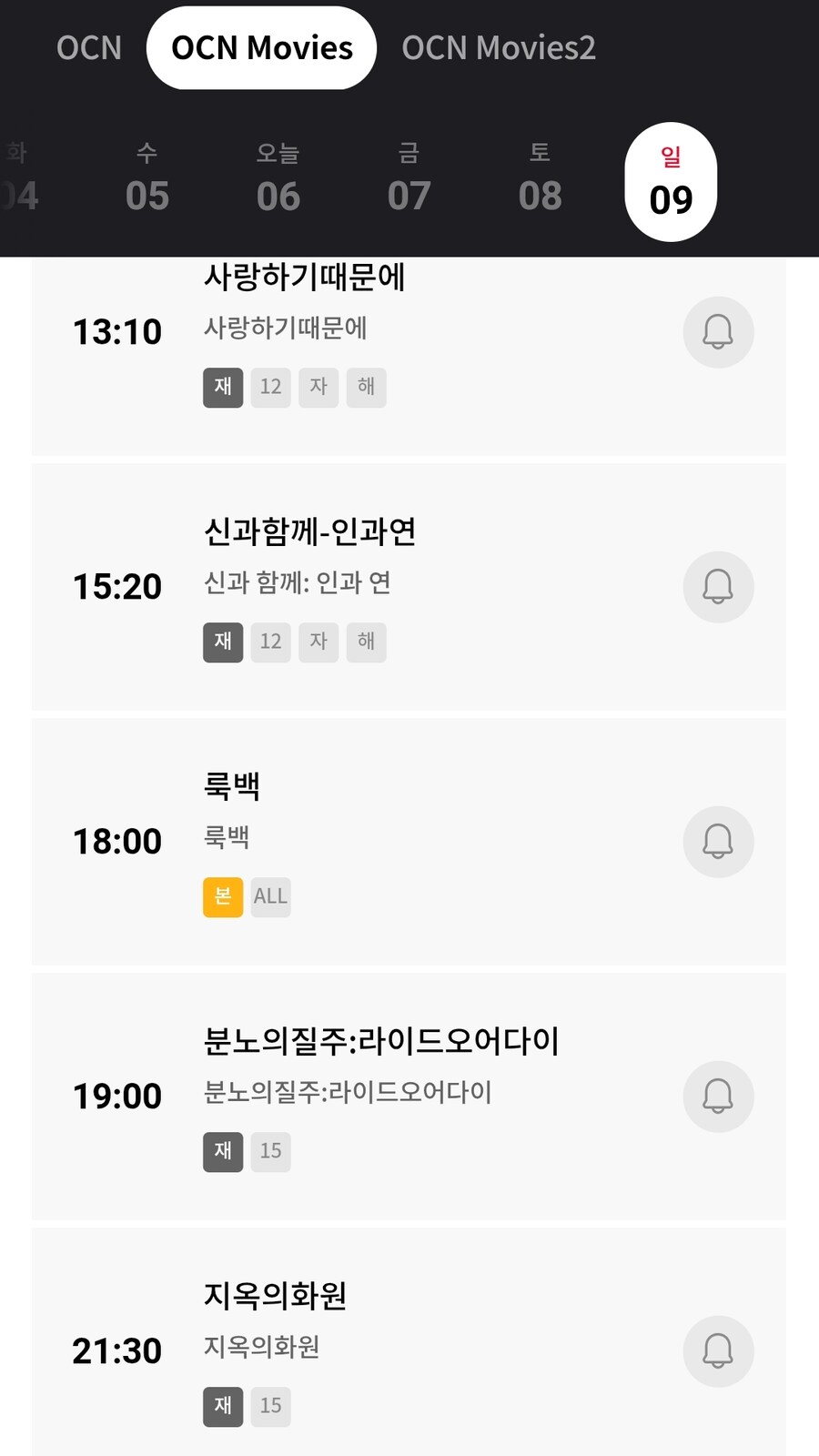Switch to the OCN channel tab

[x=88, y=47]
